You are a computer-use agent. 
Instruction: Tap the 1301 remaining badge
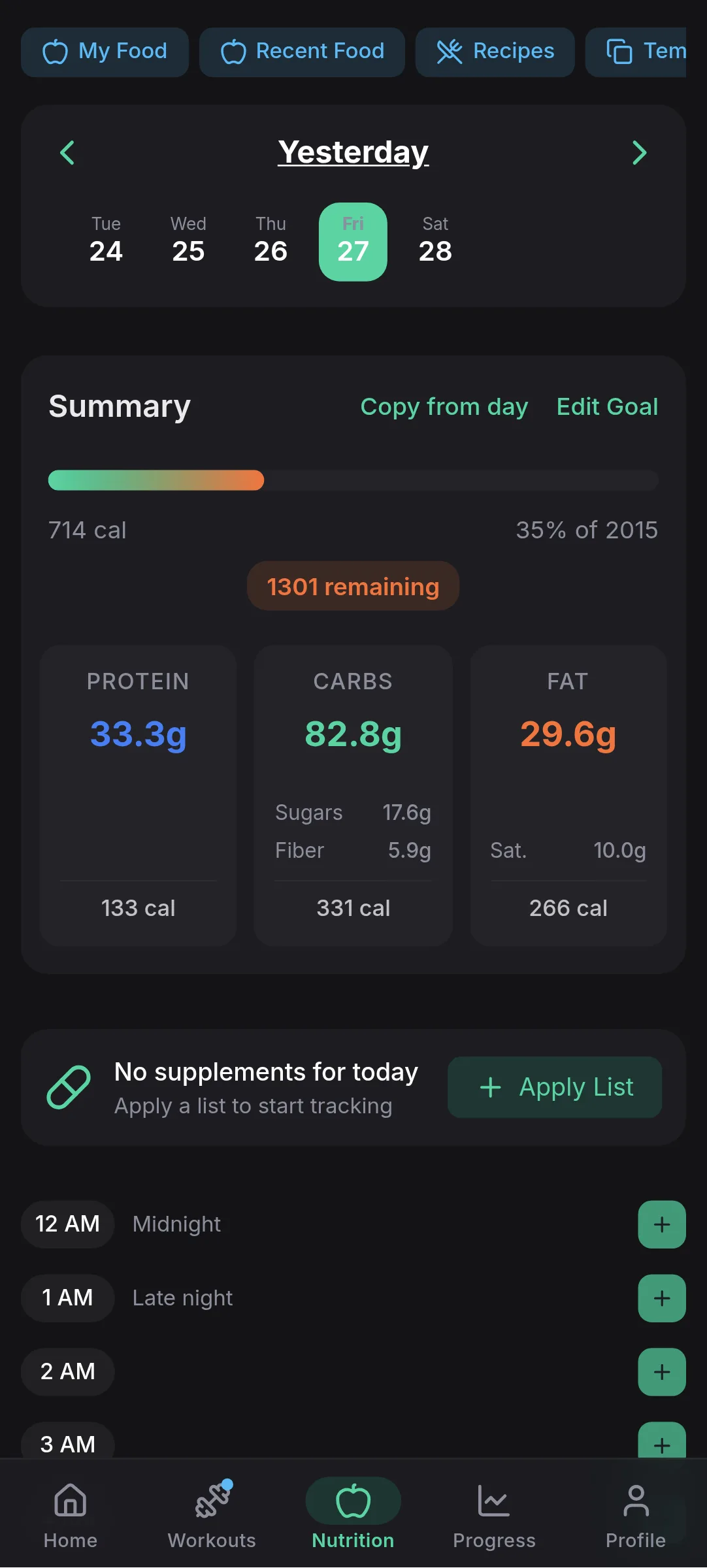point(353,586)
